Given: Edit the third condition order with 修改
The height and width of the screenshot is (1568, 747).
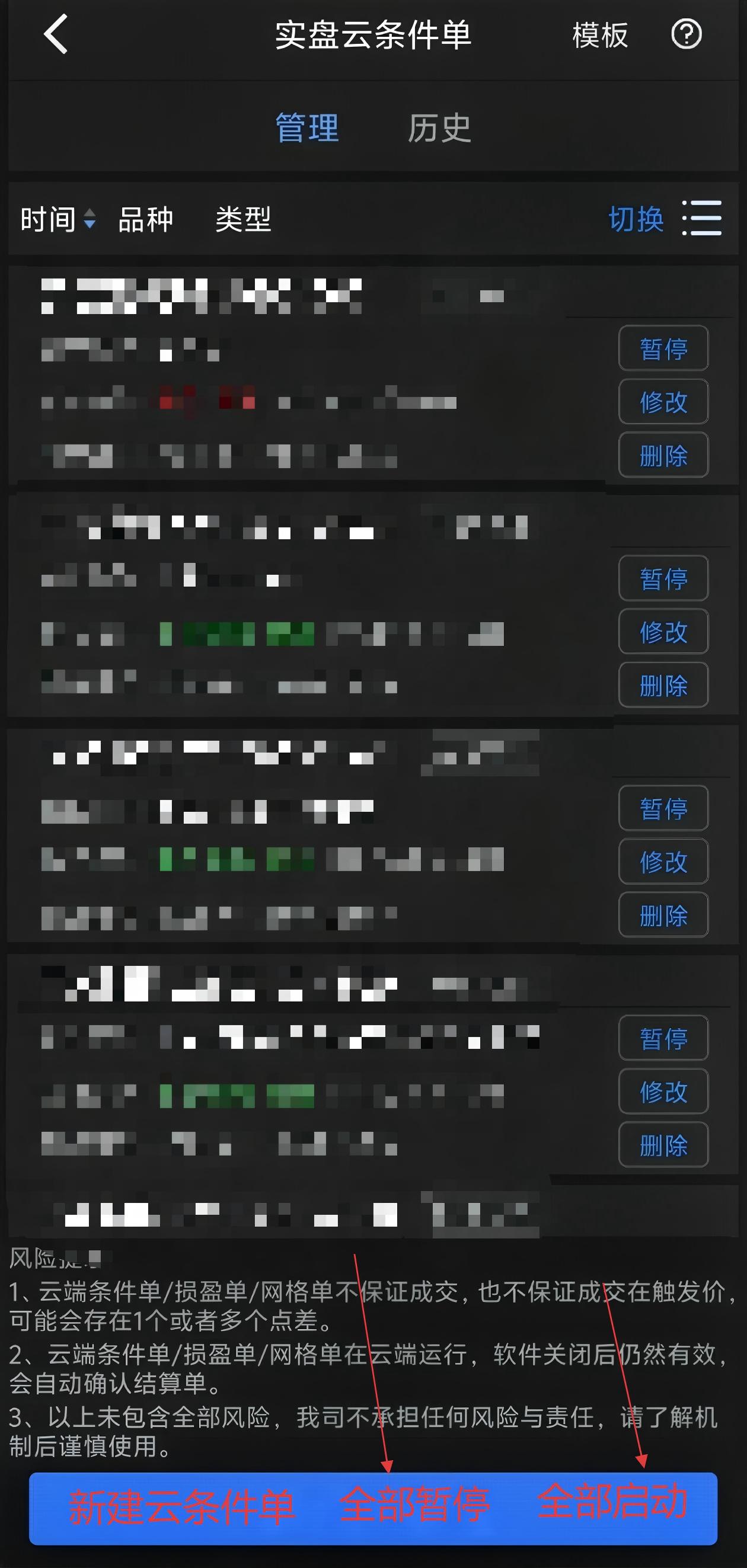Looking at the screenshot, I should (x=663, y=862).
